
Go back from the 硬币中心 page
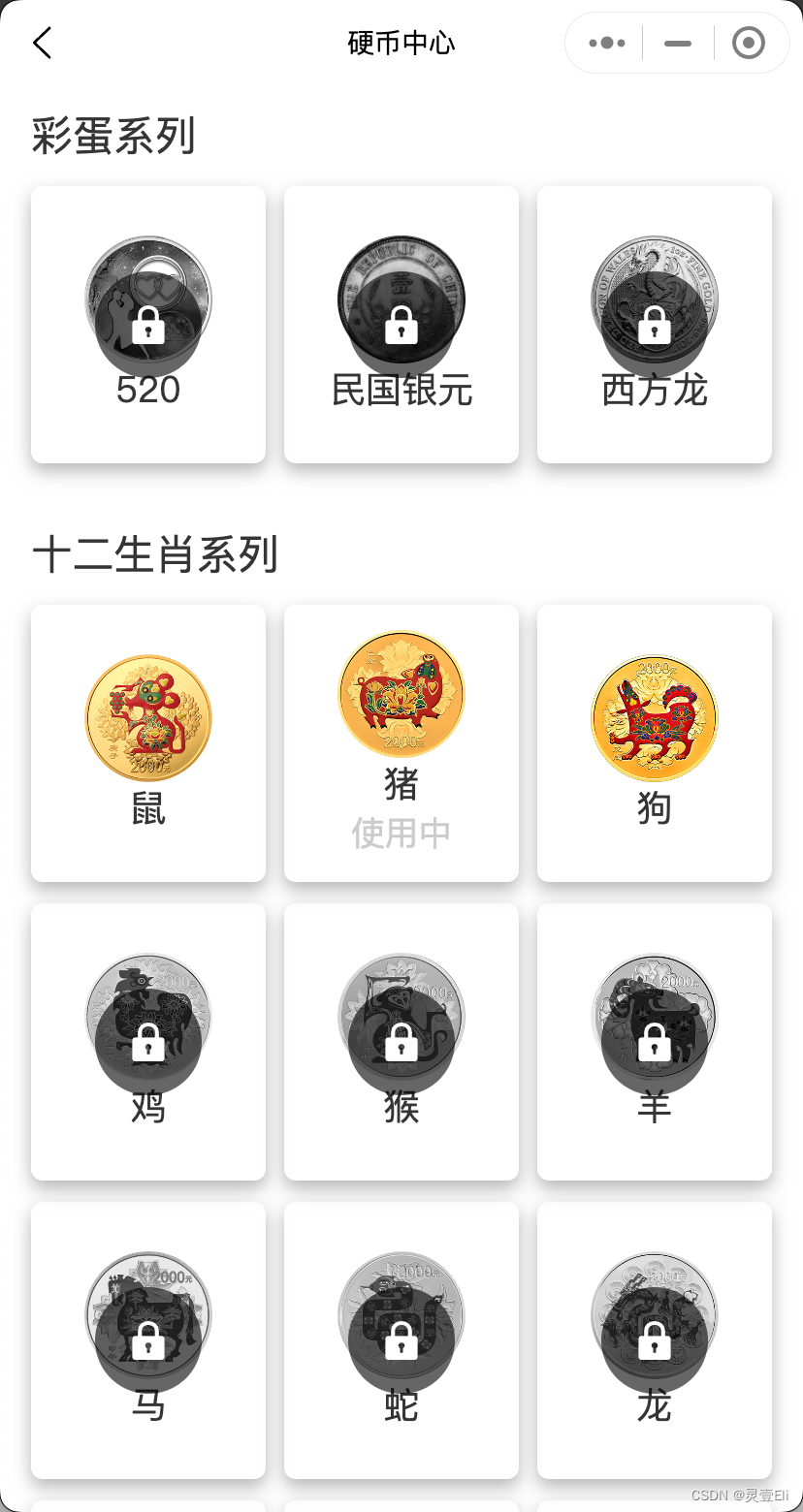click(x=42, y=44)
